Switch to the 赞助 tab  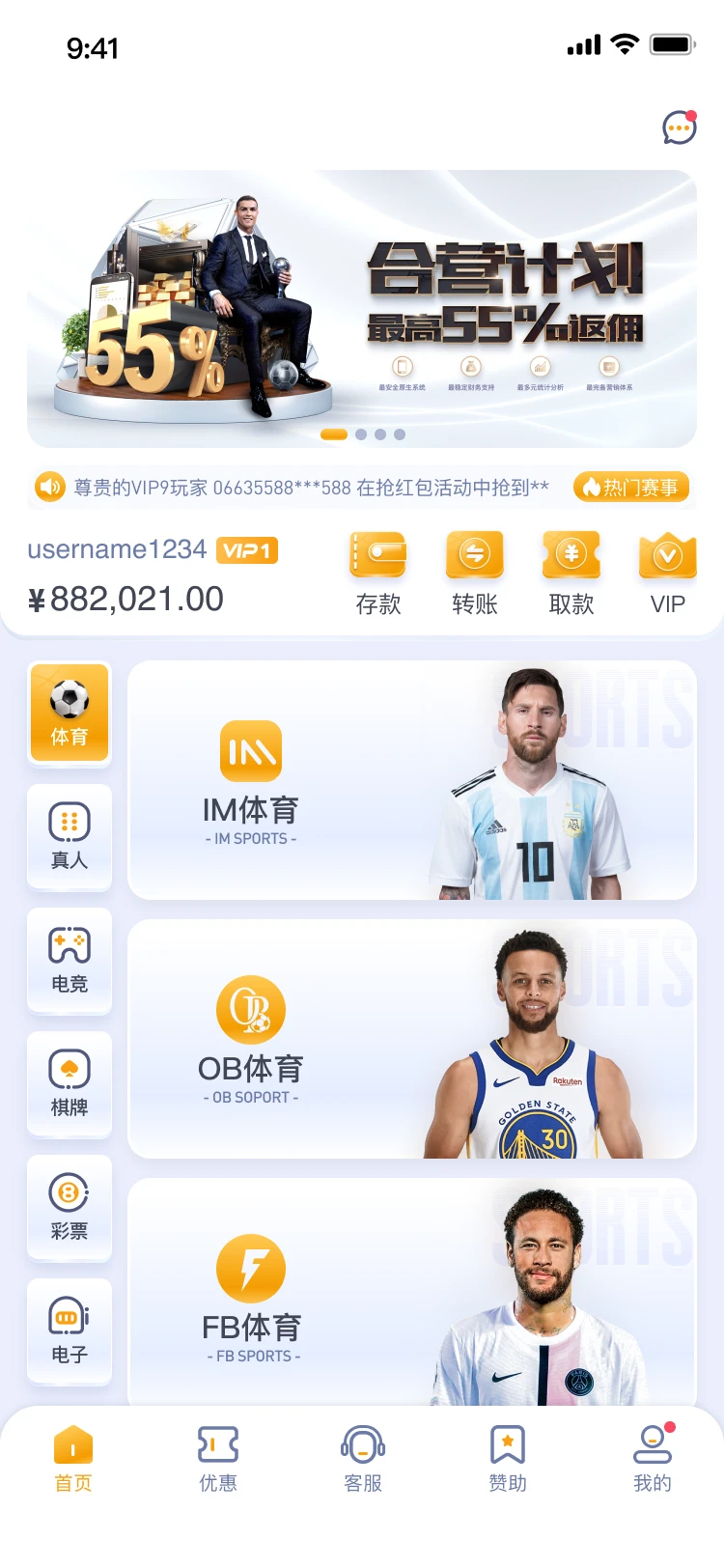(508, 1459)
